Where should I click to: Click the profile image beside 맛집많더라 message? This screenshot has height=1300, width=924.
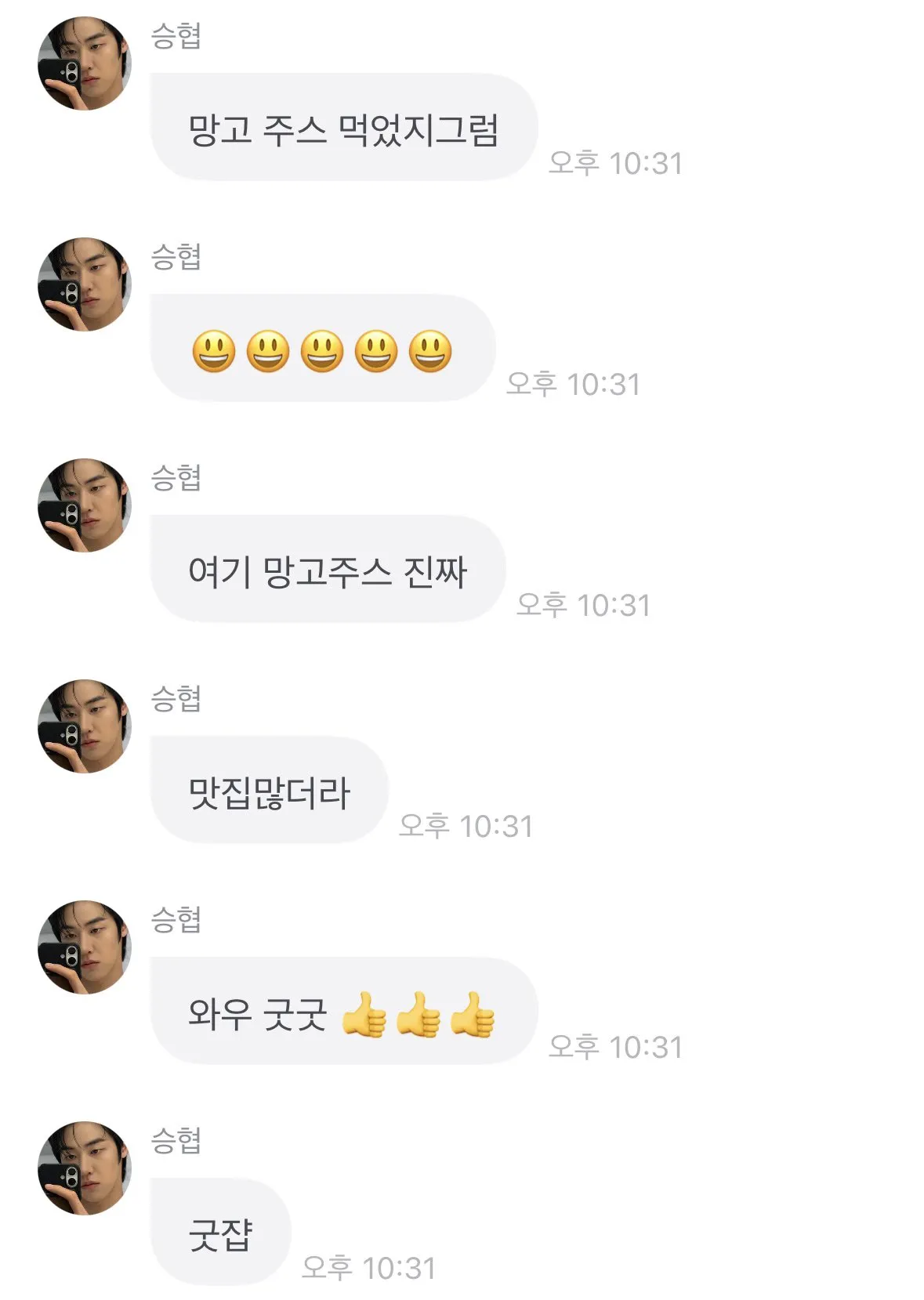(x=89, y=735)
